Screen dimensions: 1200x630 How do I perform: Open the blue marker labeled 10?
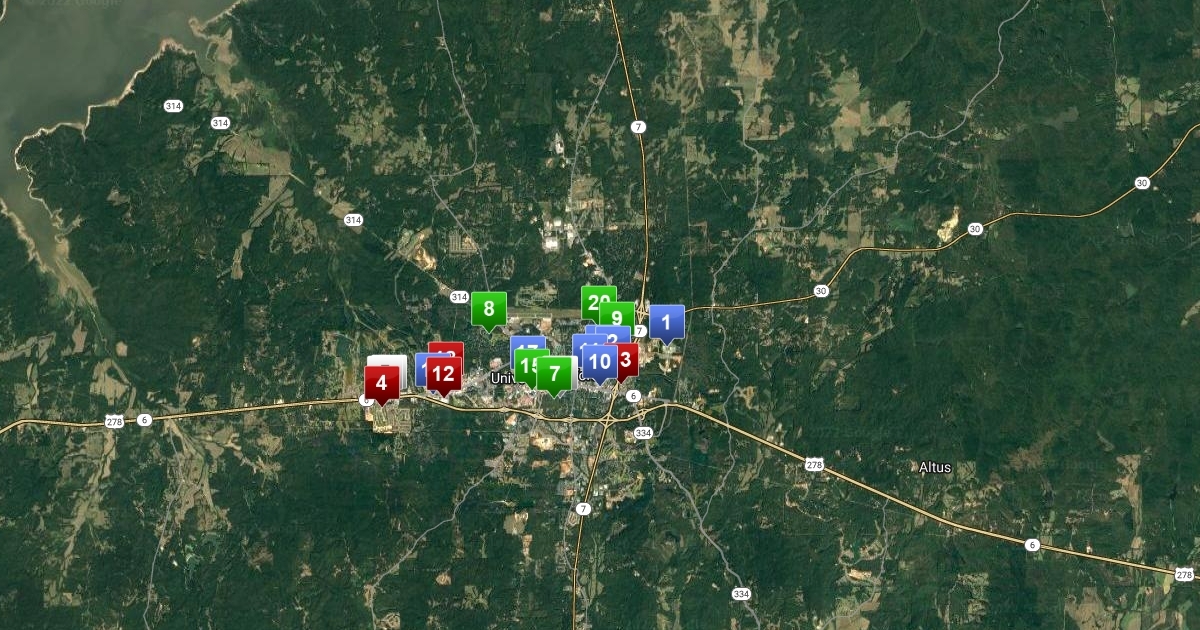click(x=599, y=362)
